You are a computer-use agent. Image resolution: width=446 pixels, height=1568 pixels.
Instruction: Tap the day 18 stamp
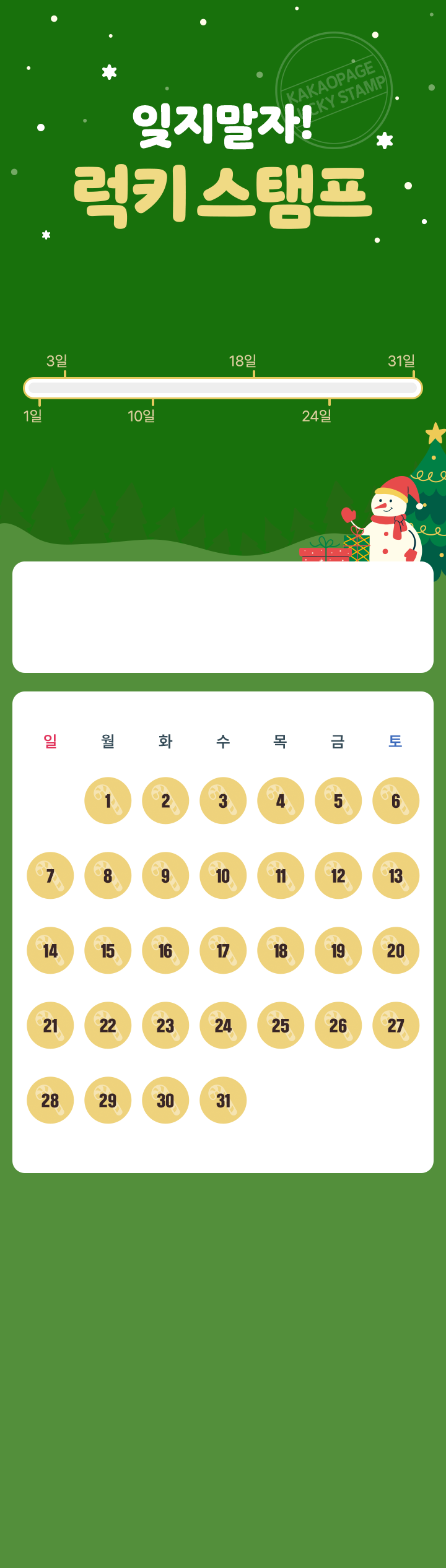pyautogui.click(x=281, y=950)
